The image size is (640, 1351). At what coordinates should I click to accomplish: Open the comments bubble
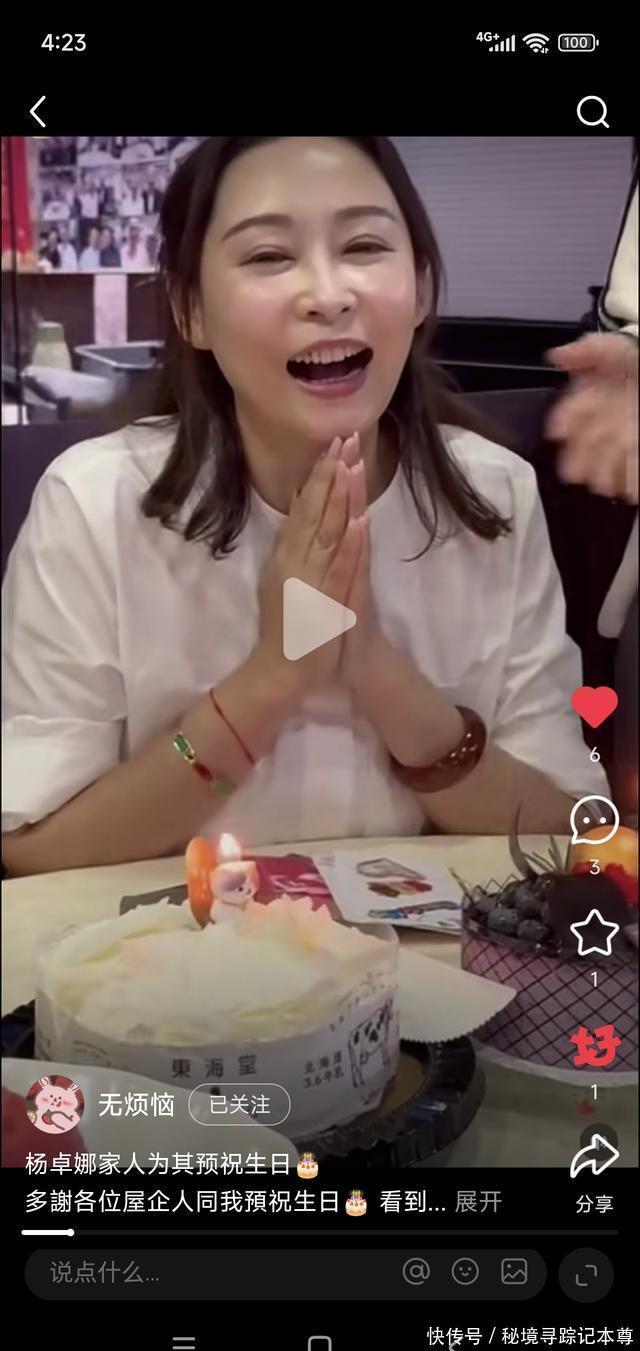(594, 820)
